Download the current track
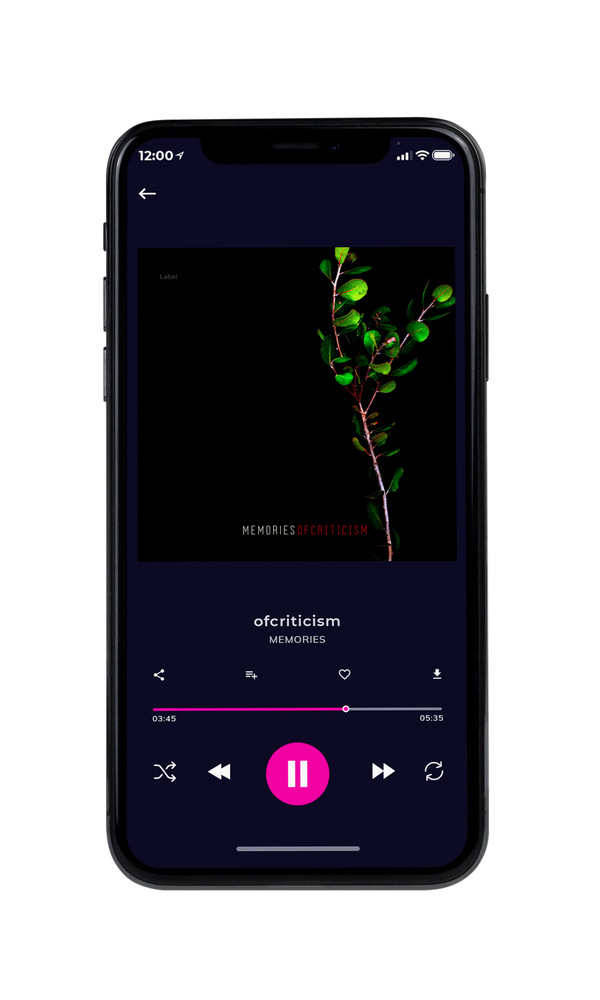 (437, 674)
